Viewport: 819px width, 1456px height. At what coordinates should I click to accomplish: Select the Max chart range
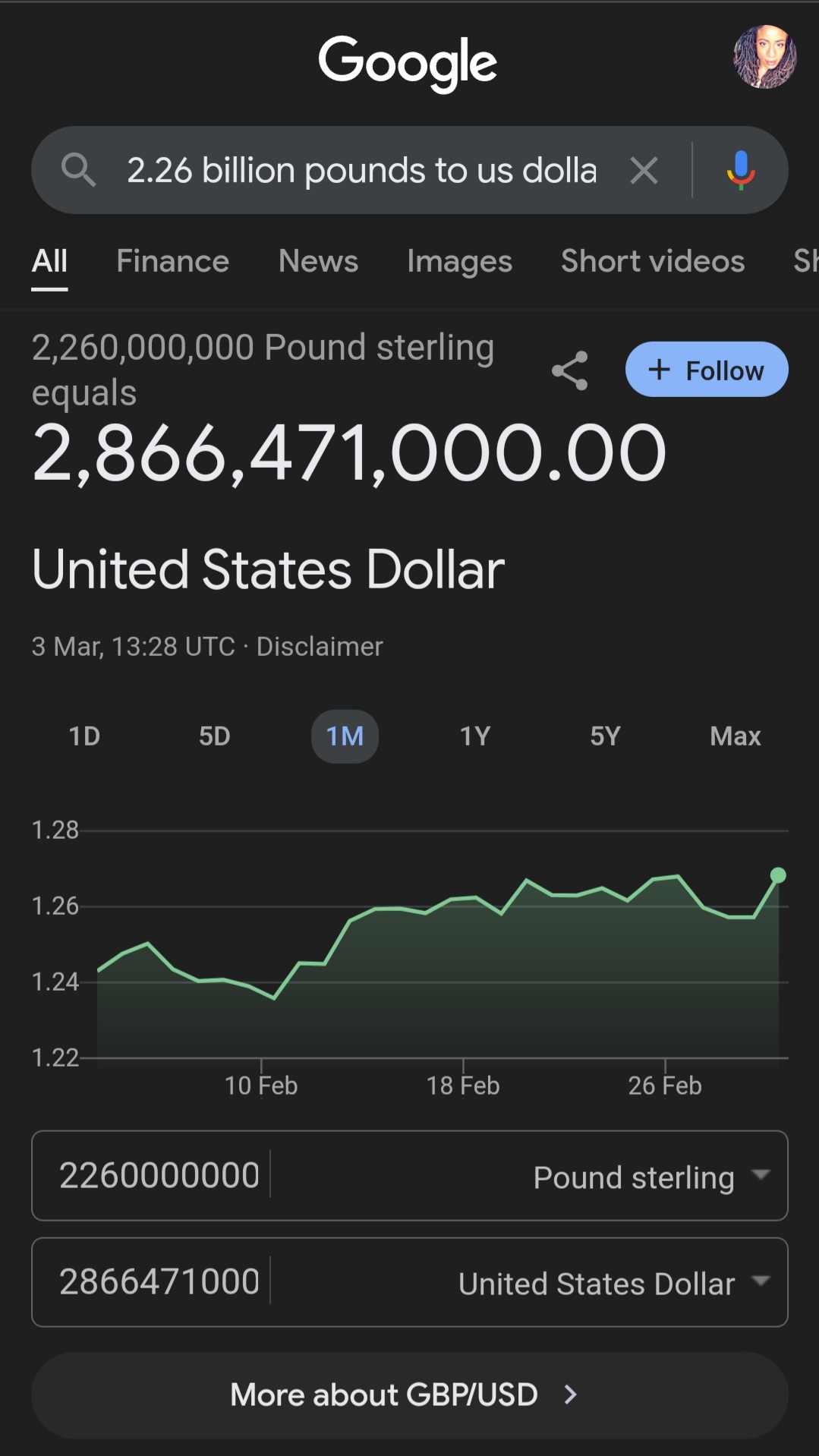coord(736,736)
